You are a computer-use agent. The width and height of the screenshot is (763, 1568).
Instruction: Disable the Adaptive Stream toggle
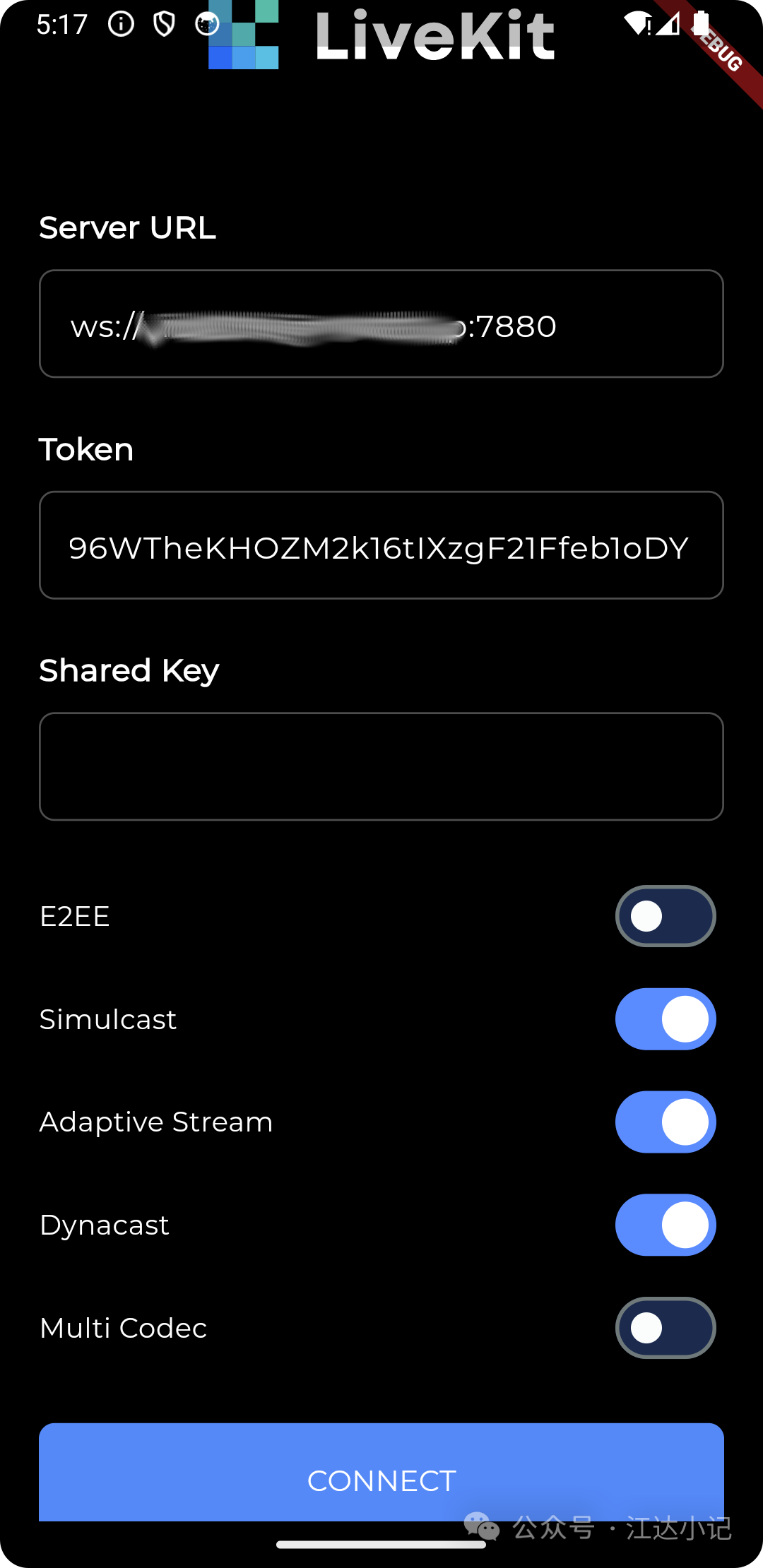point(666,1122)
